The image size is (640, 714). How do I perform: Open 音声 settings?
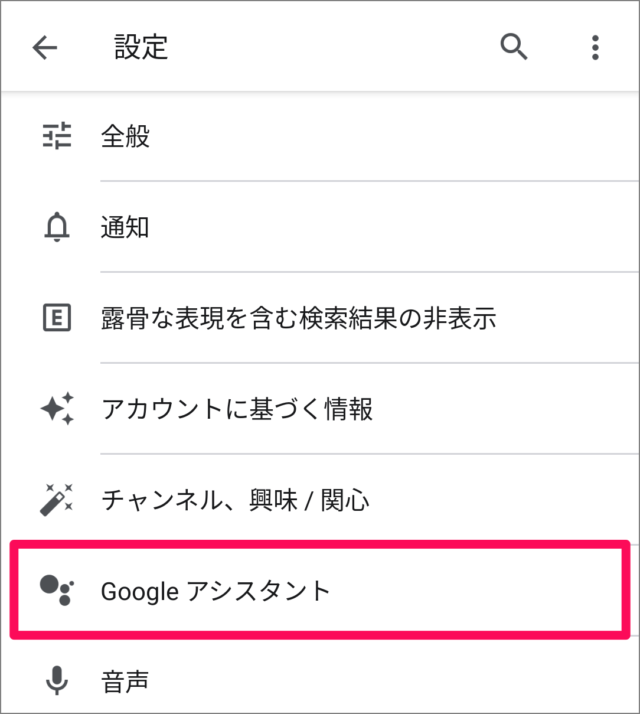320,682
